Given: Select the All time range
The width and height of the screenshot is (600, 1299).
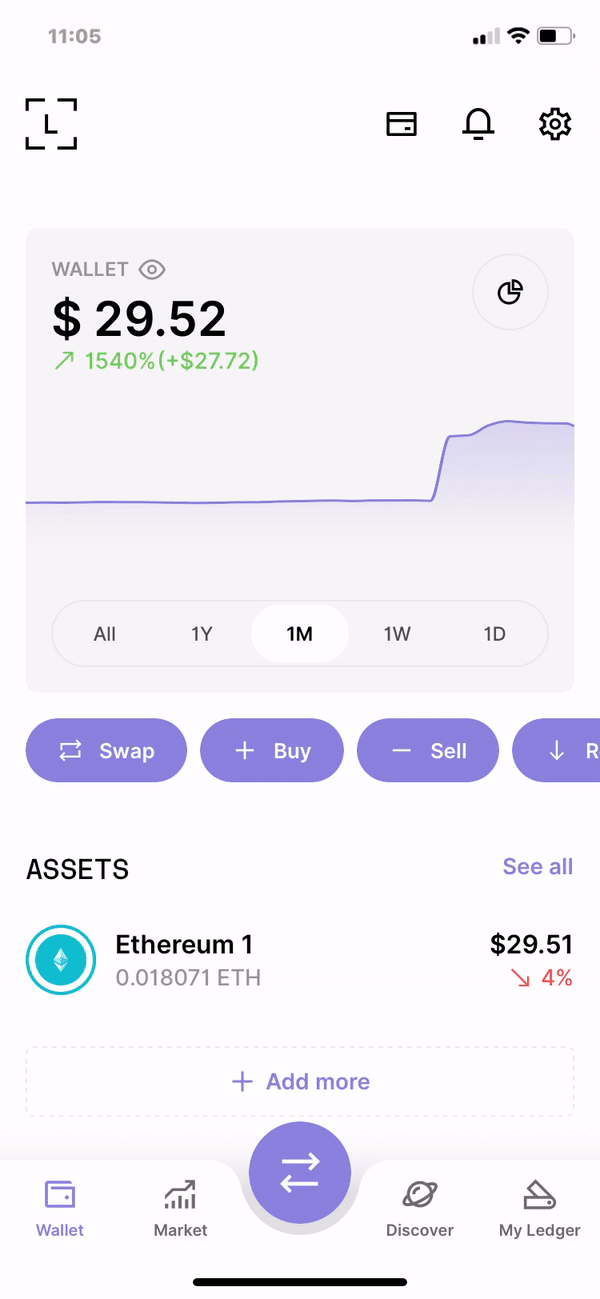Looking at the screenshot, I should click(104, 634).
